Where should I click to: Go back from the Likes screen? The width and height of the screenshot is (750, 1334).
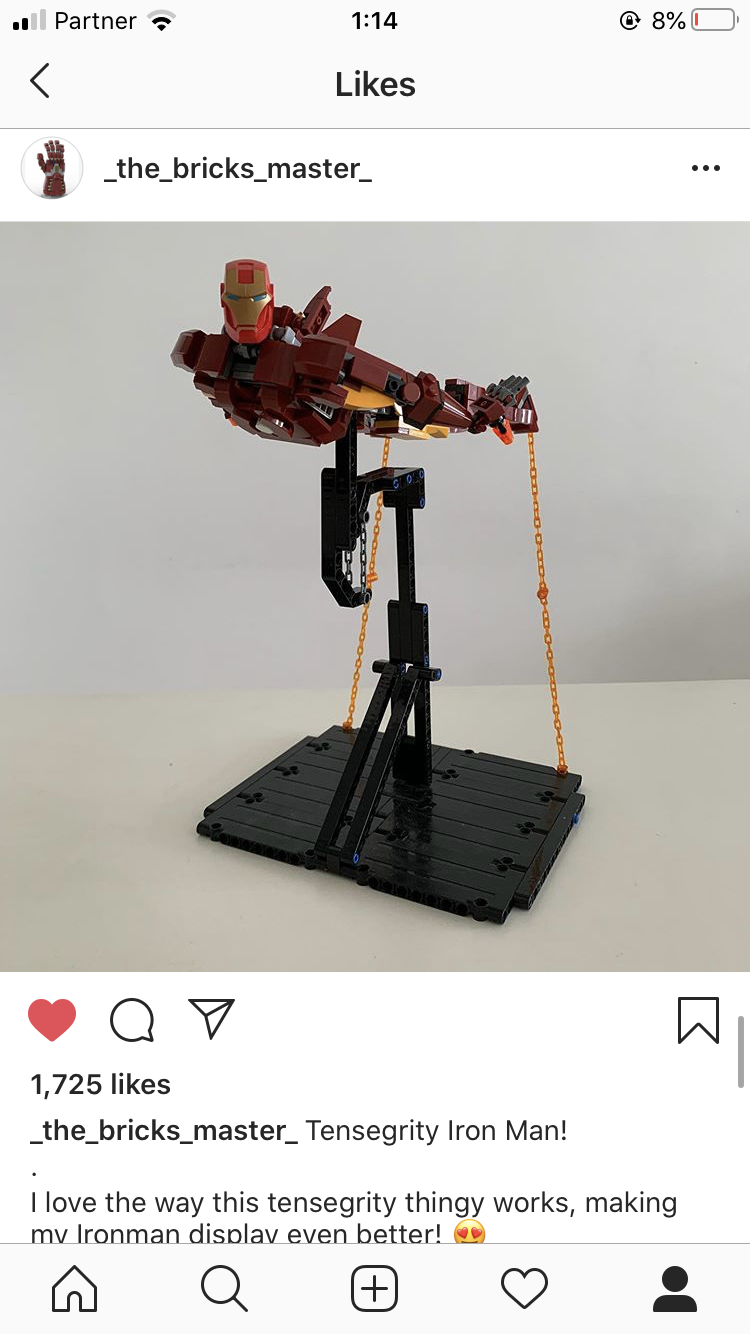(40, 82)
